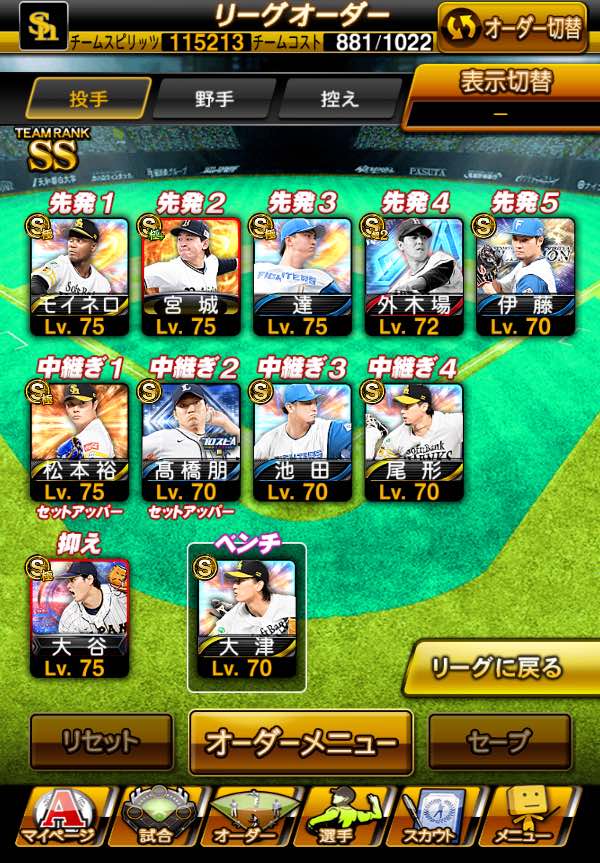Open the 髙橋朋 reliever card
Viewport: 600px width, 863px height.
click(x=191, y=441)
